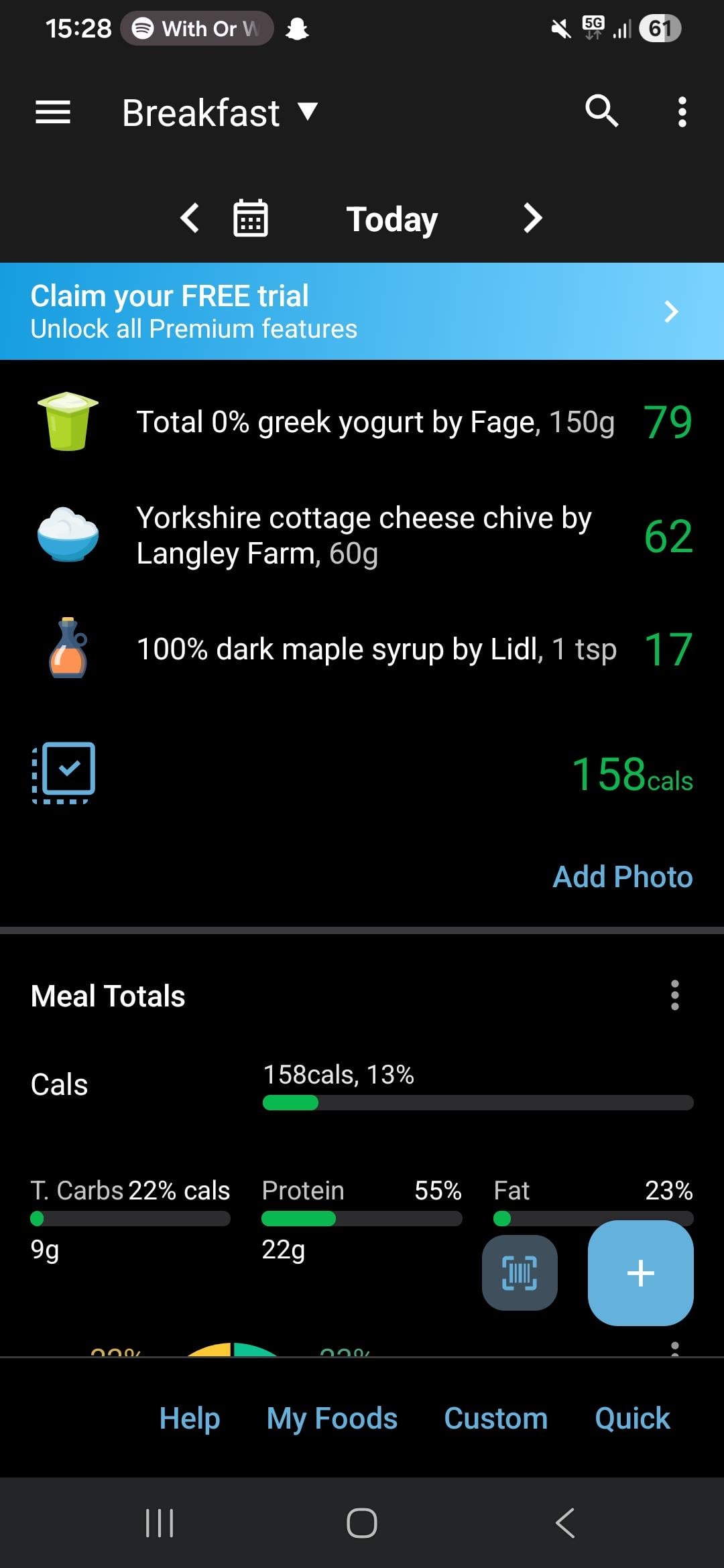Add Photo to this meal
The width and height of the screenshot is (724, 1568).
point(622,876)
